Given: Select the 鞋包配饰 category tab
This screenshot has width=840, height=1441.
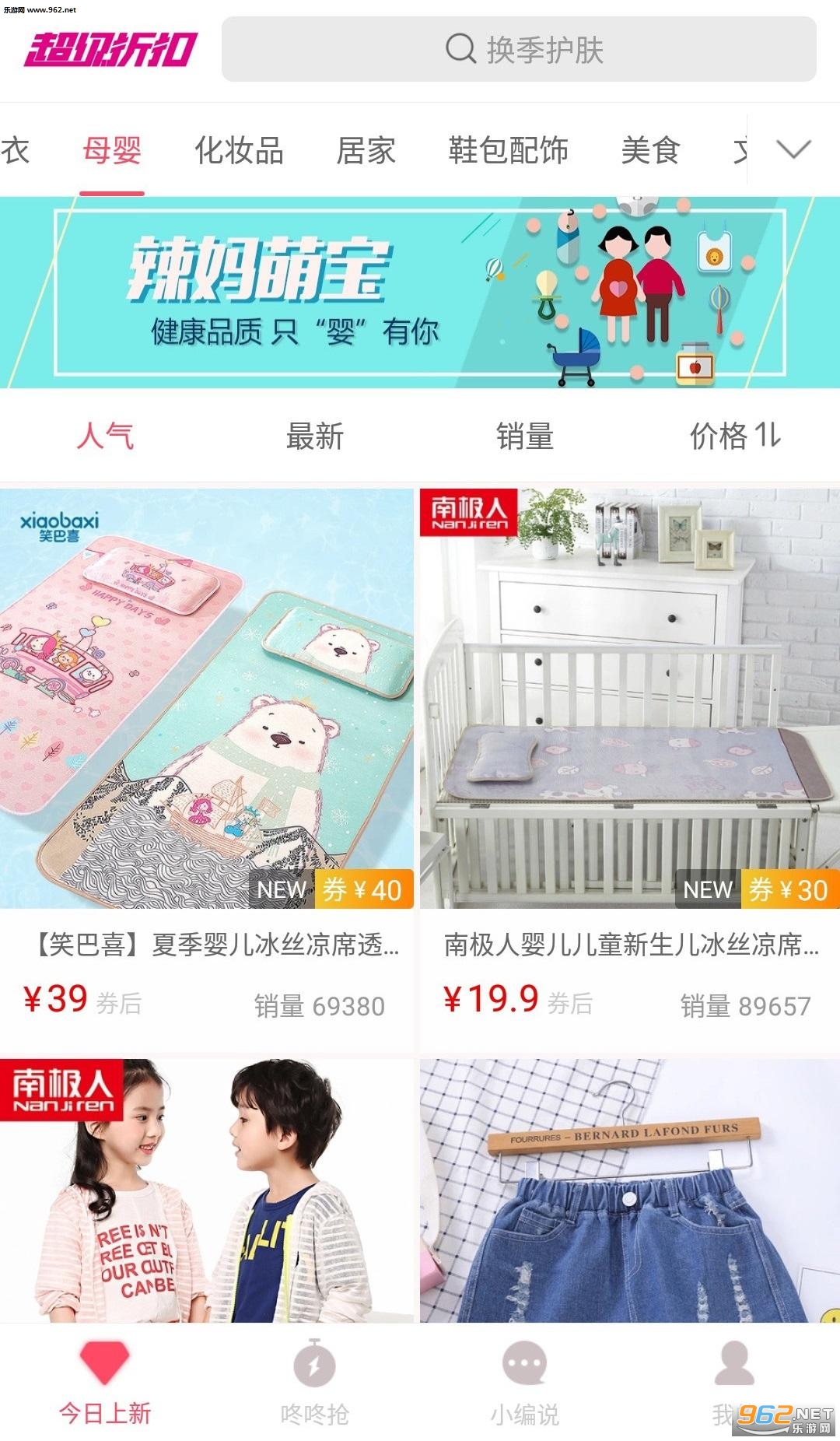Looking at the screenshot, I should (x=508, y=149).
